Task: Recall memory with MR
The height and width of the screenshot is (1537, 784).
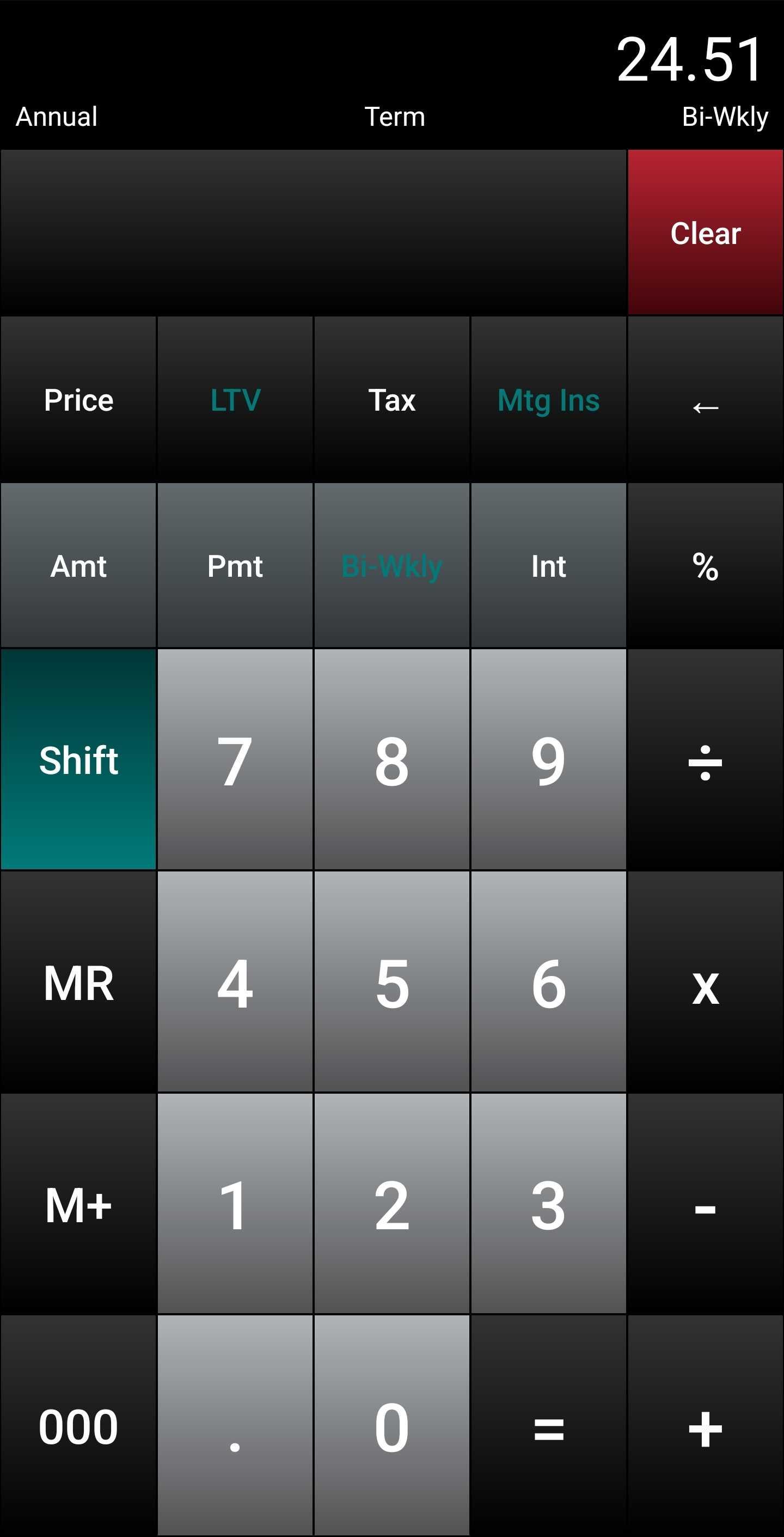Action: pos(78,981)
